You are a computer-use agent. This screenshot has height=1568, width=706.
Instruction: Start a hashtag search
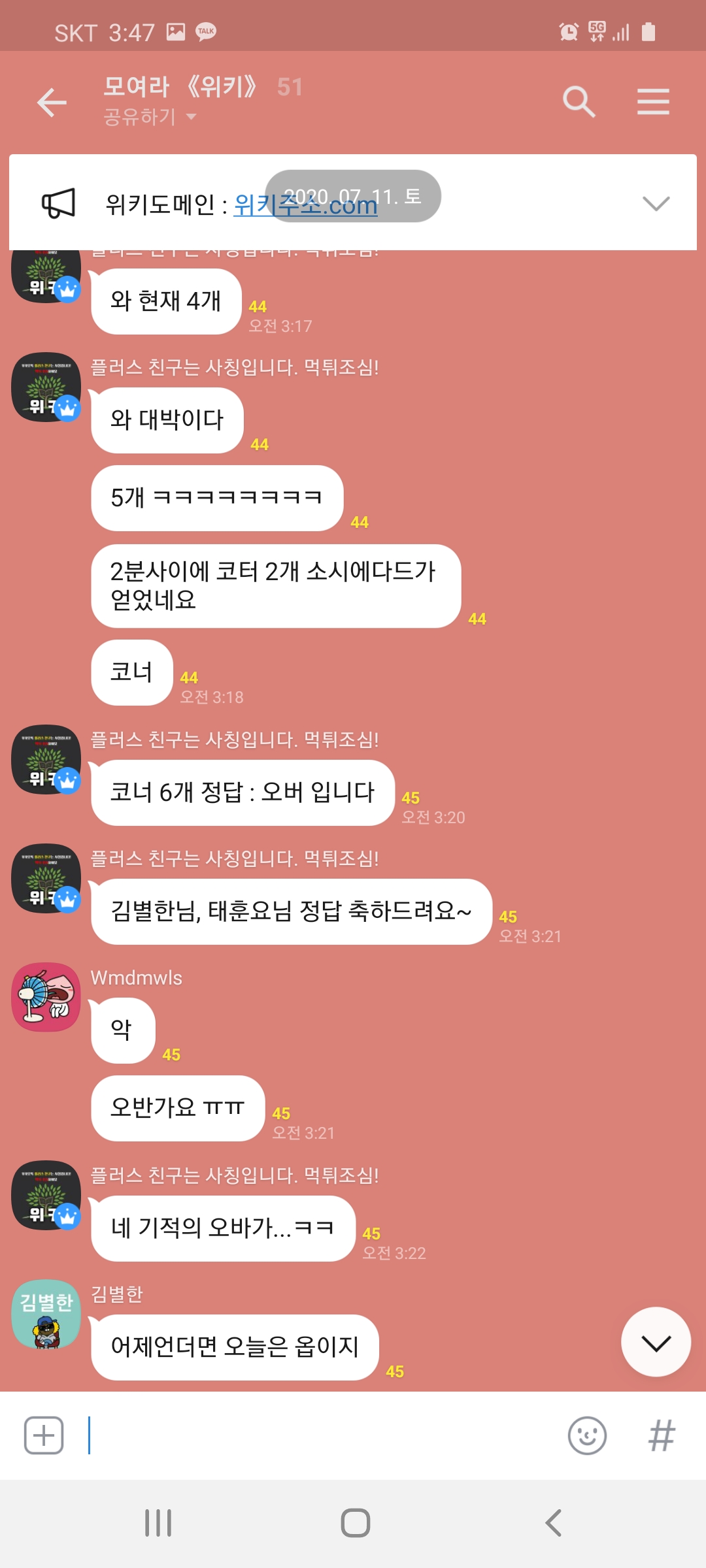coord(662,1435)
